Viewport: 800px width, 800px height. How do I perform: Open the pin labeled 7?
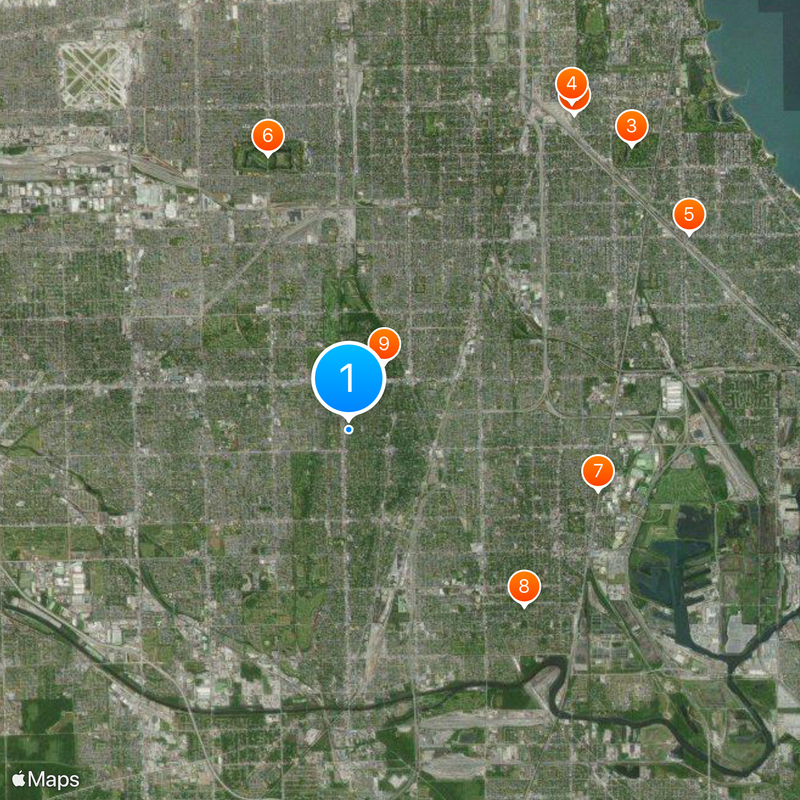point(597,470)
